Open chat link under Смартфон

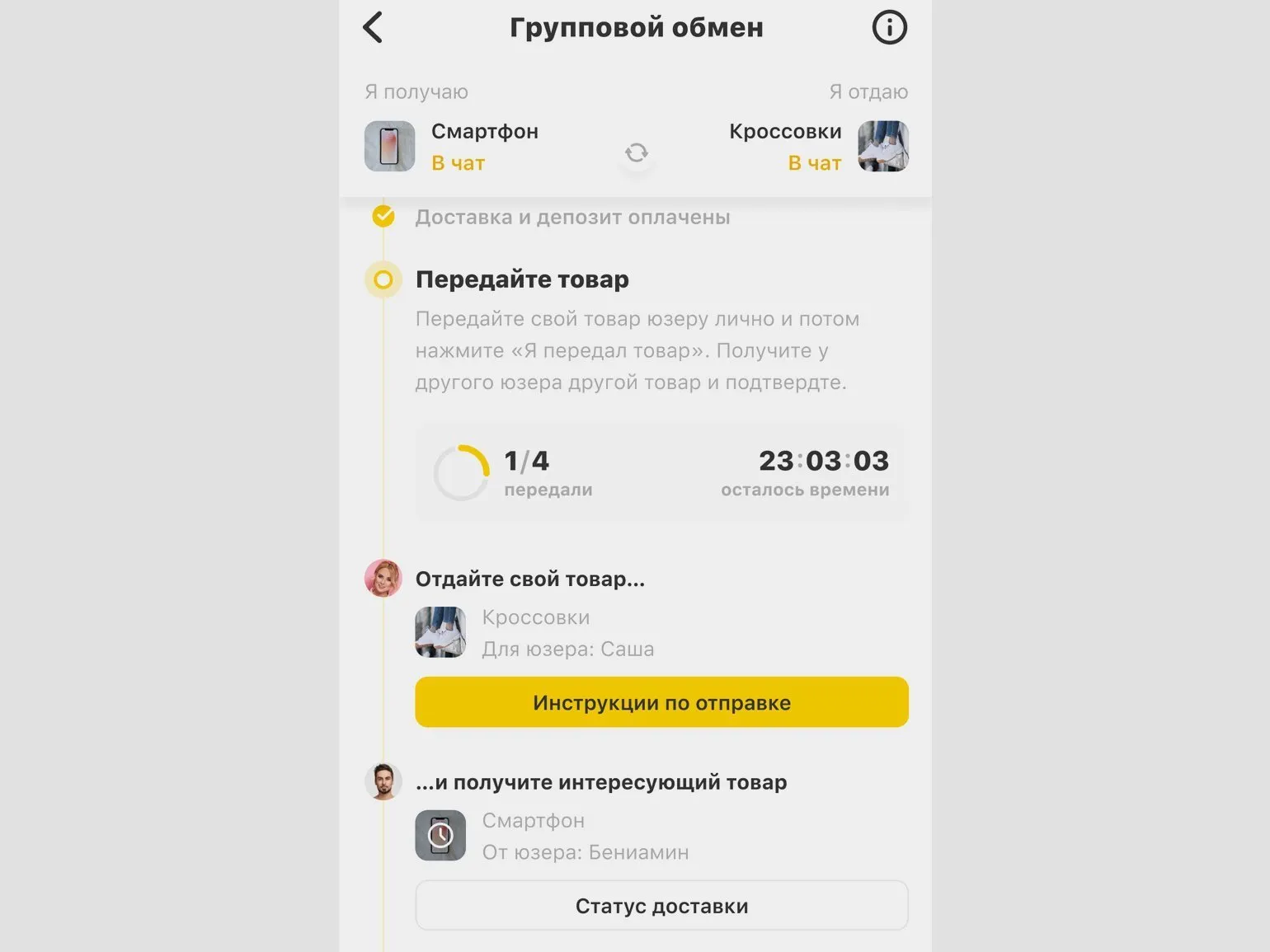[x=458, y=163]
